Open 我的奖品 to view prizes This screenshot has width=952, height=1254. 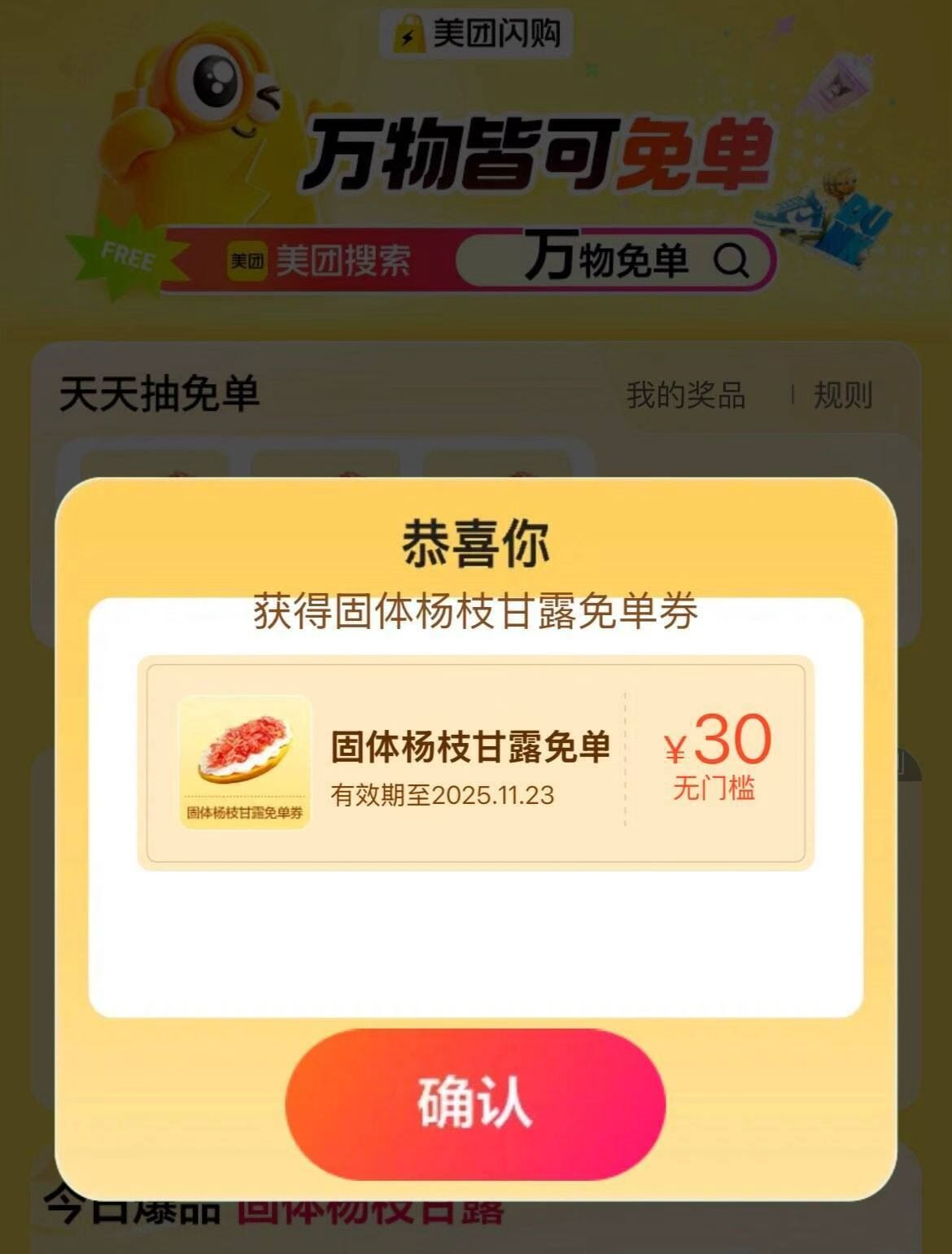(688, 396)
